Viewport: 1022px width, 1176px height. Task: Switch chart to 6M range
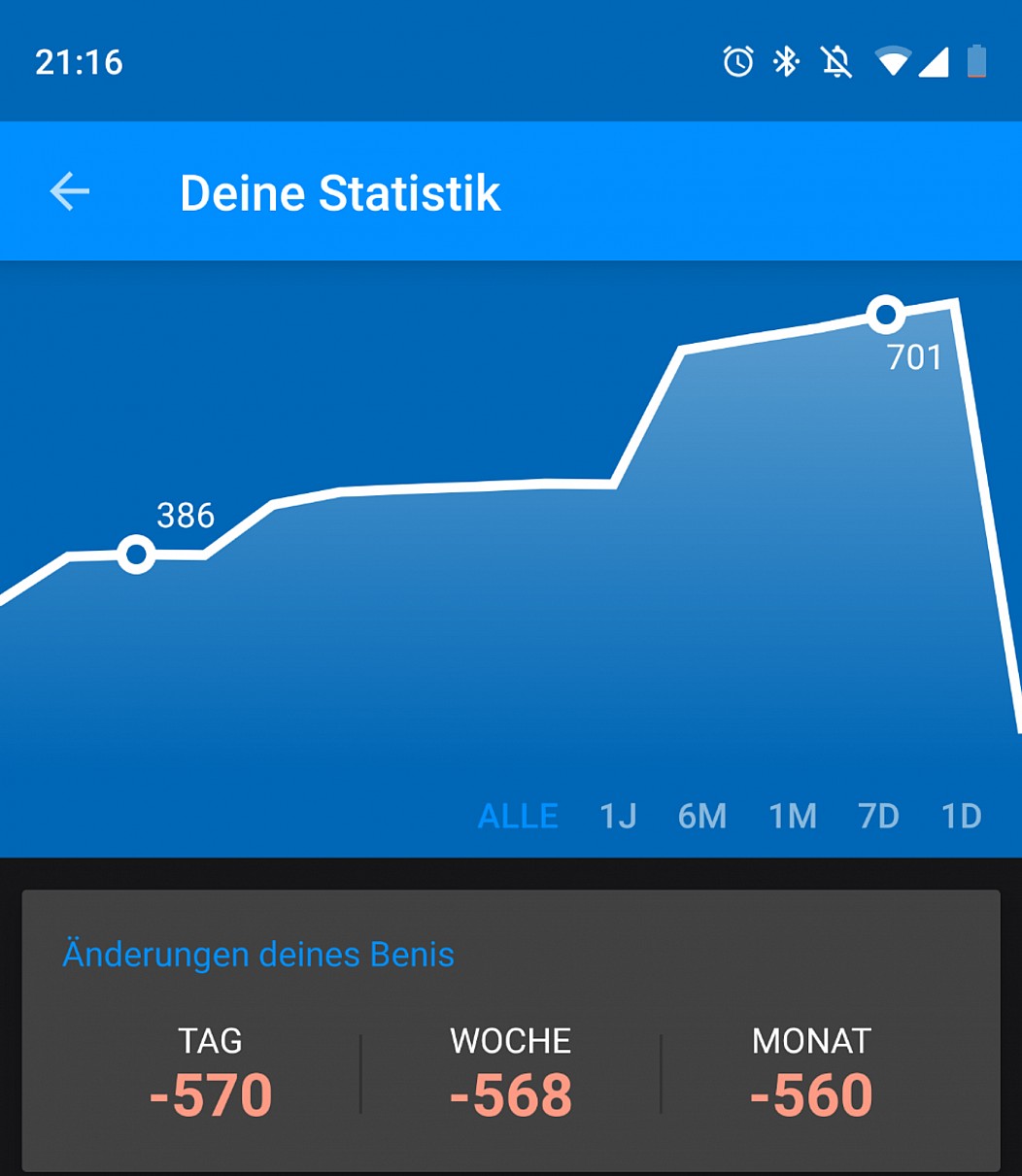[702, 816]
